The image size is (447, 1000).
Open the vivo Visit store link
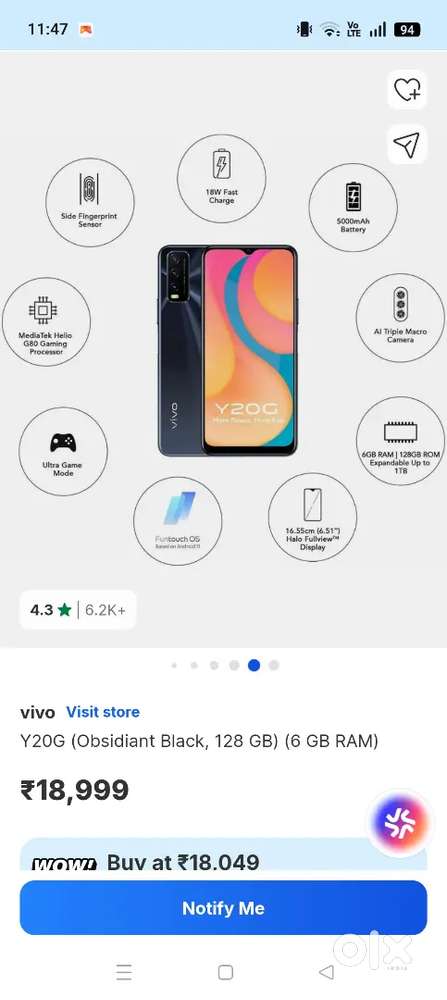tap(103, 712)
